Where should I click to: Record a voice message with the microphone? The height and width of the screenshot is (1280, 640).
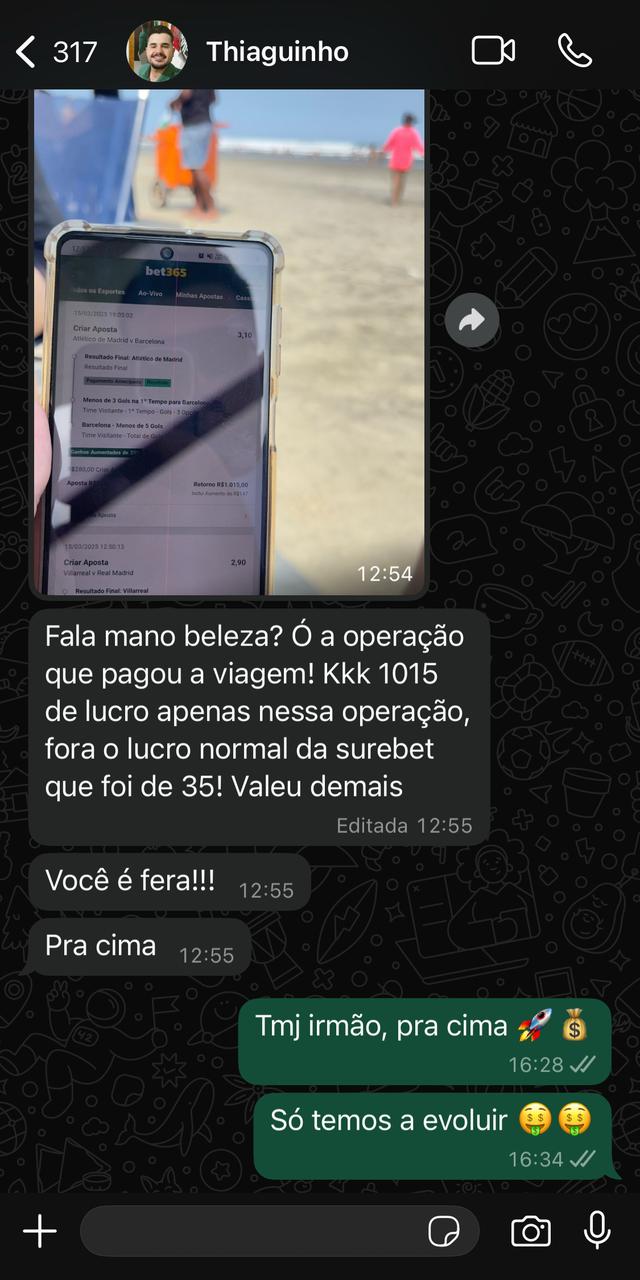597,1231
